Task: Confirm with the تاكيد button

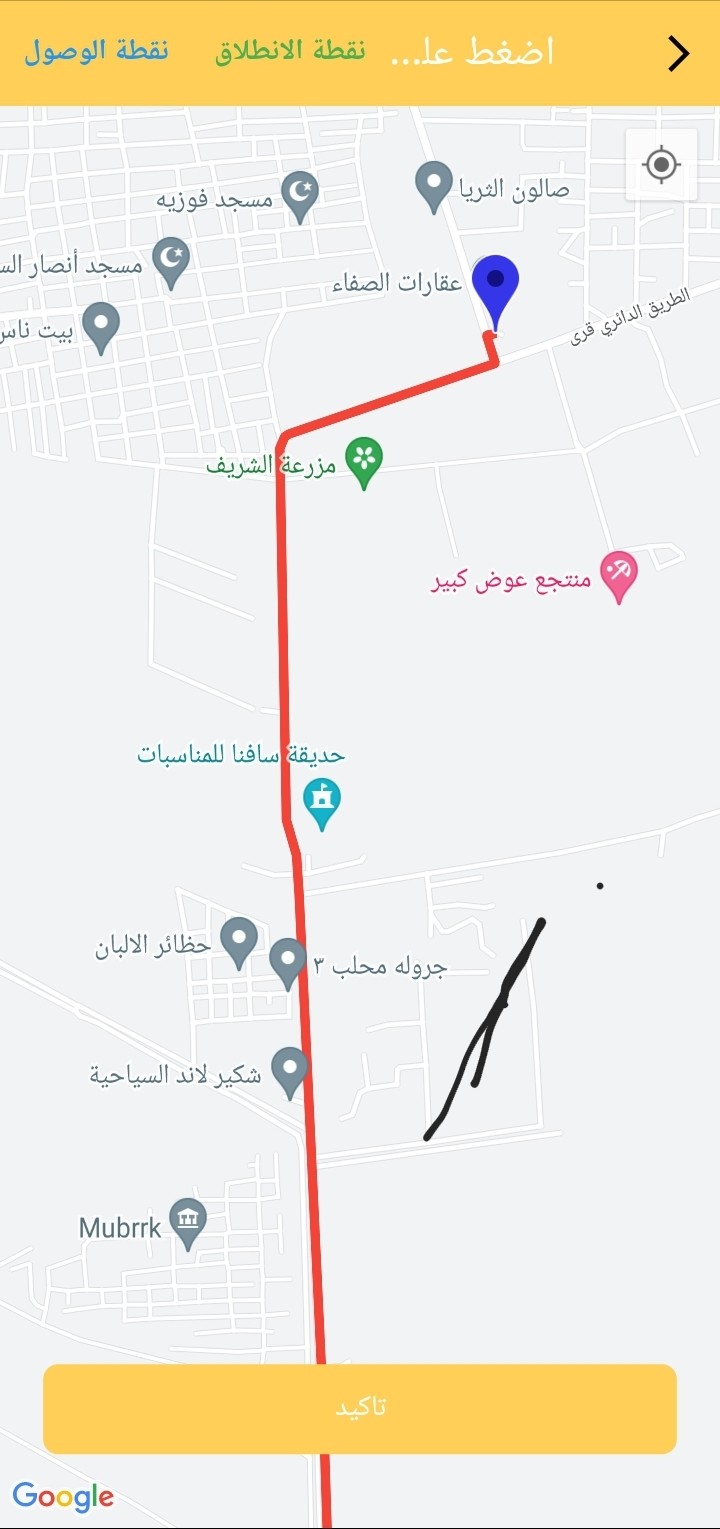Action: [x=360, y=1408]
